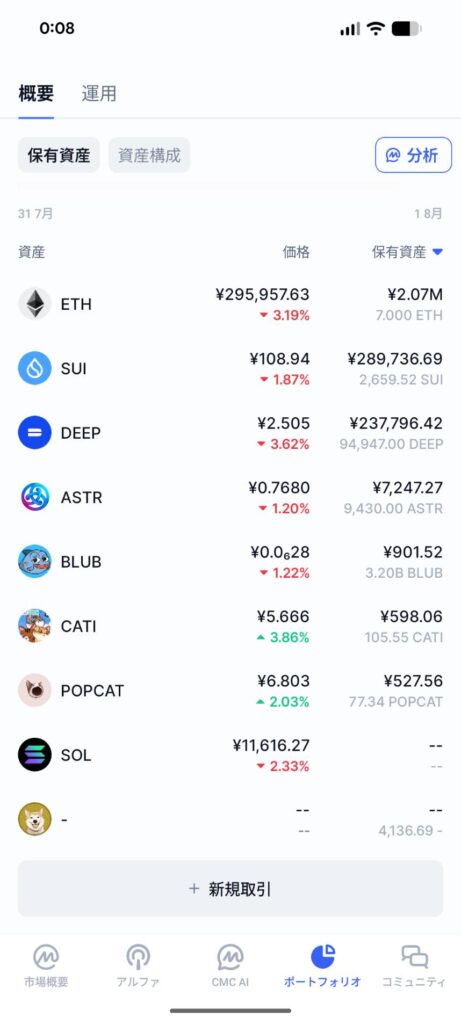View SOL asset details

point(230,755)
